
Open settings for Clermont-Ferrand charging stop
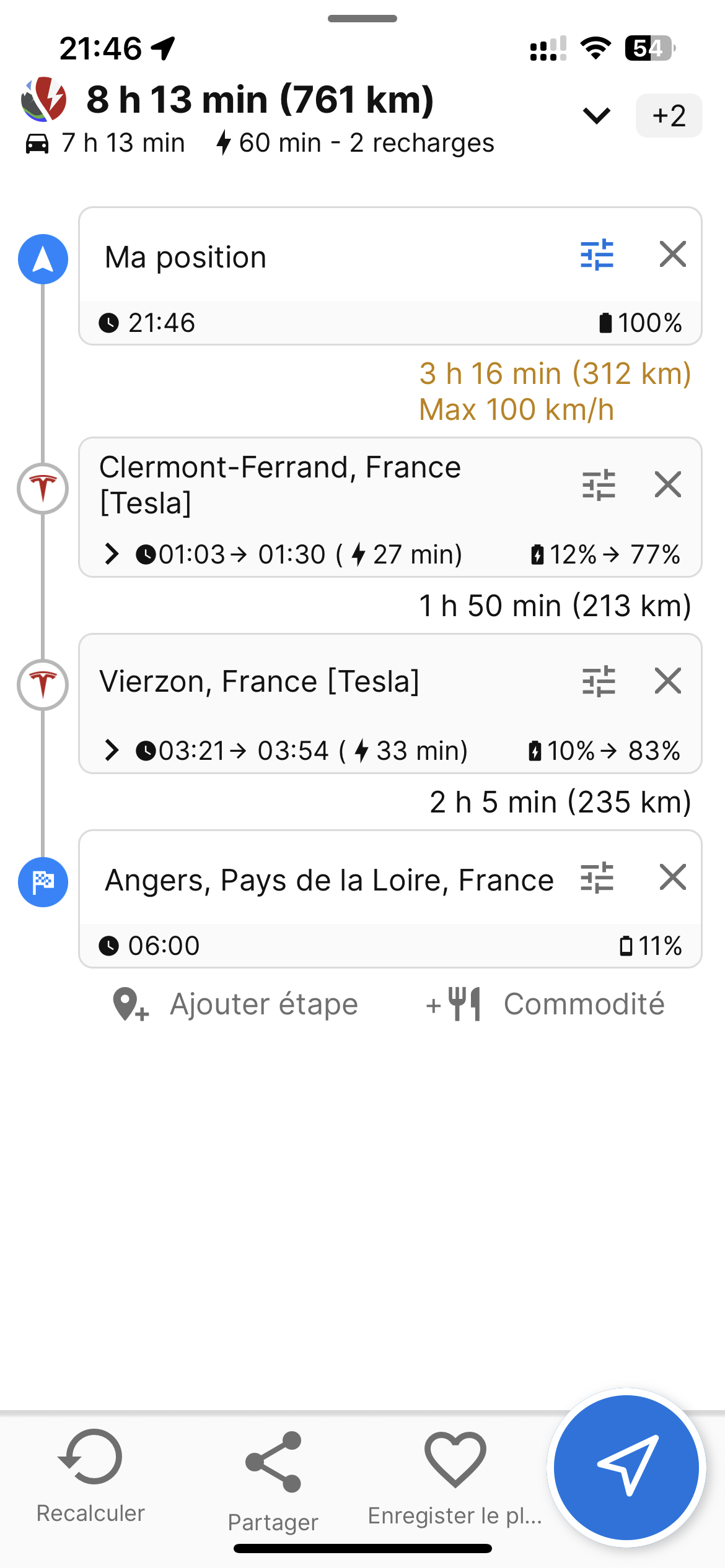(599, 485)
